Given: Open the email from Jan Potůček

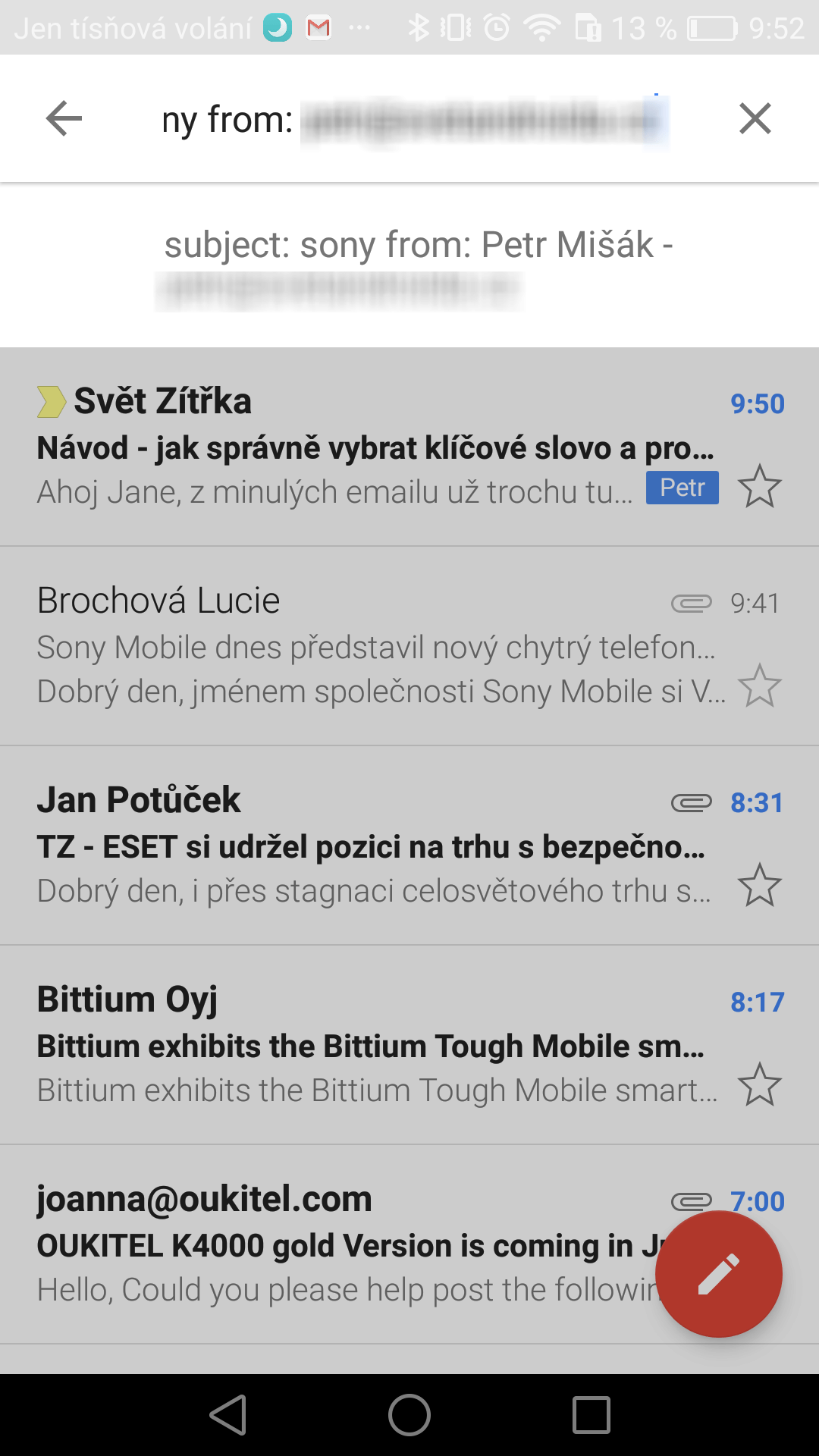Looking at the screenshot, I should 409,846.
